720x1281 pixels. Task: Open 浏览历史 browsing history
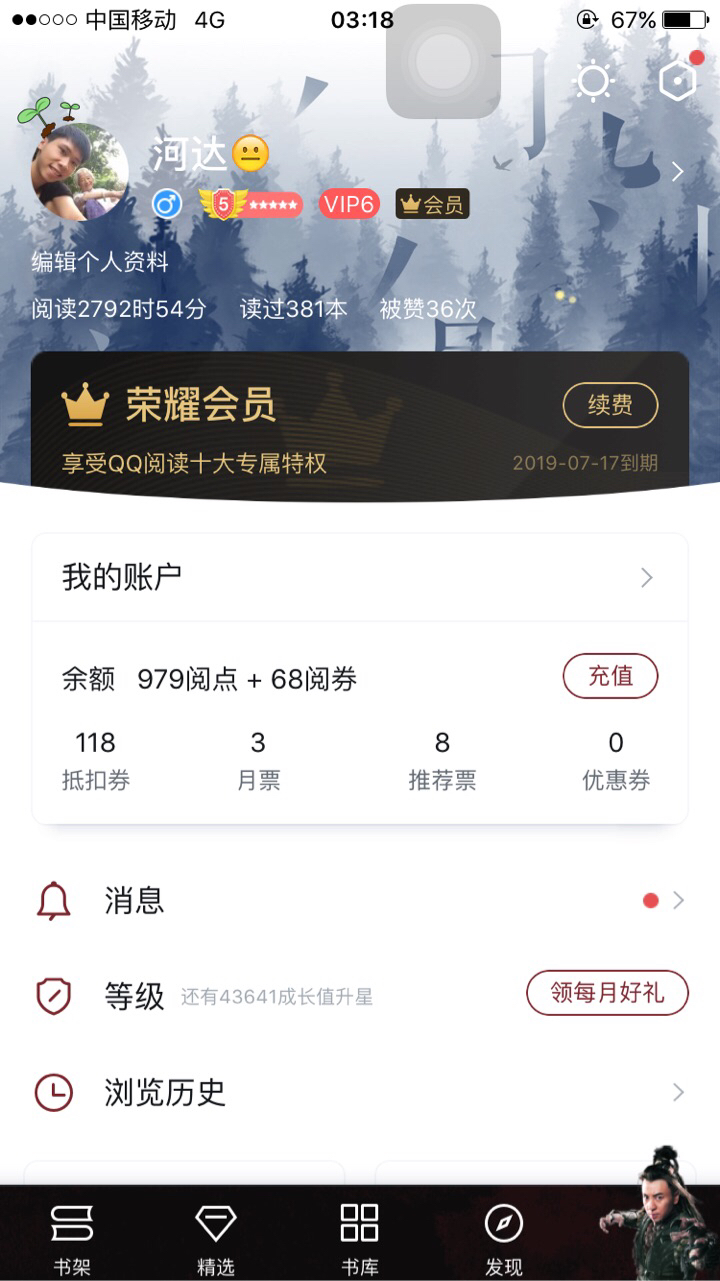pos(360,1092)
